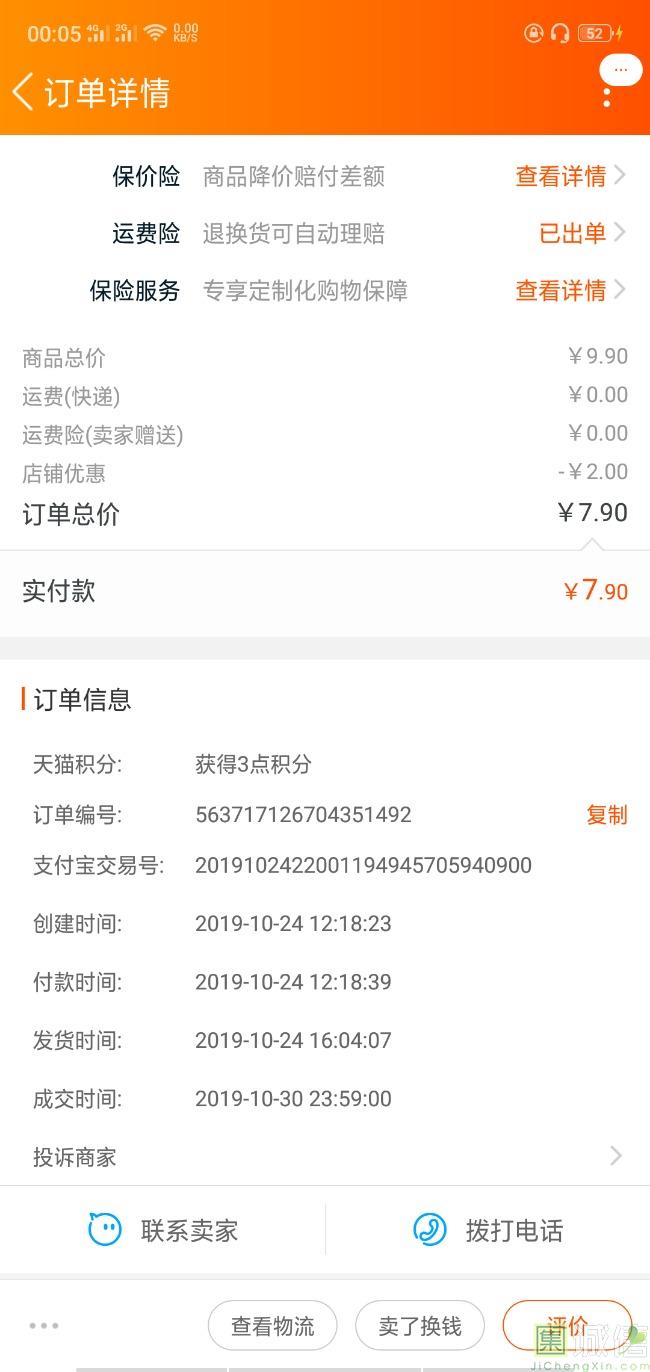Contact the seller via 联系卖家
This screenshot has width=650, height=1372.
coord(163,1230)
